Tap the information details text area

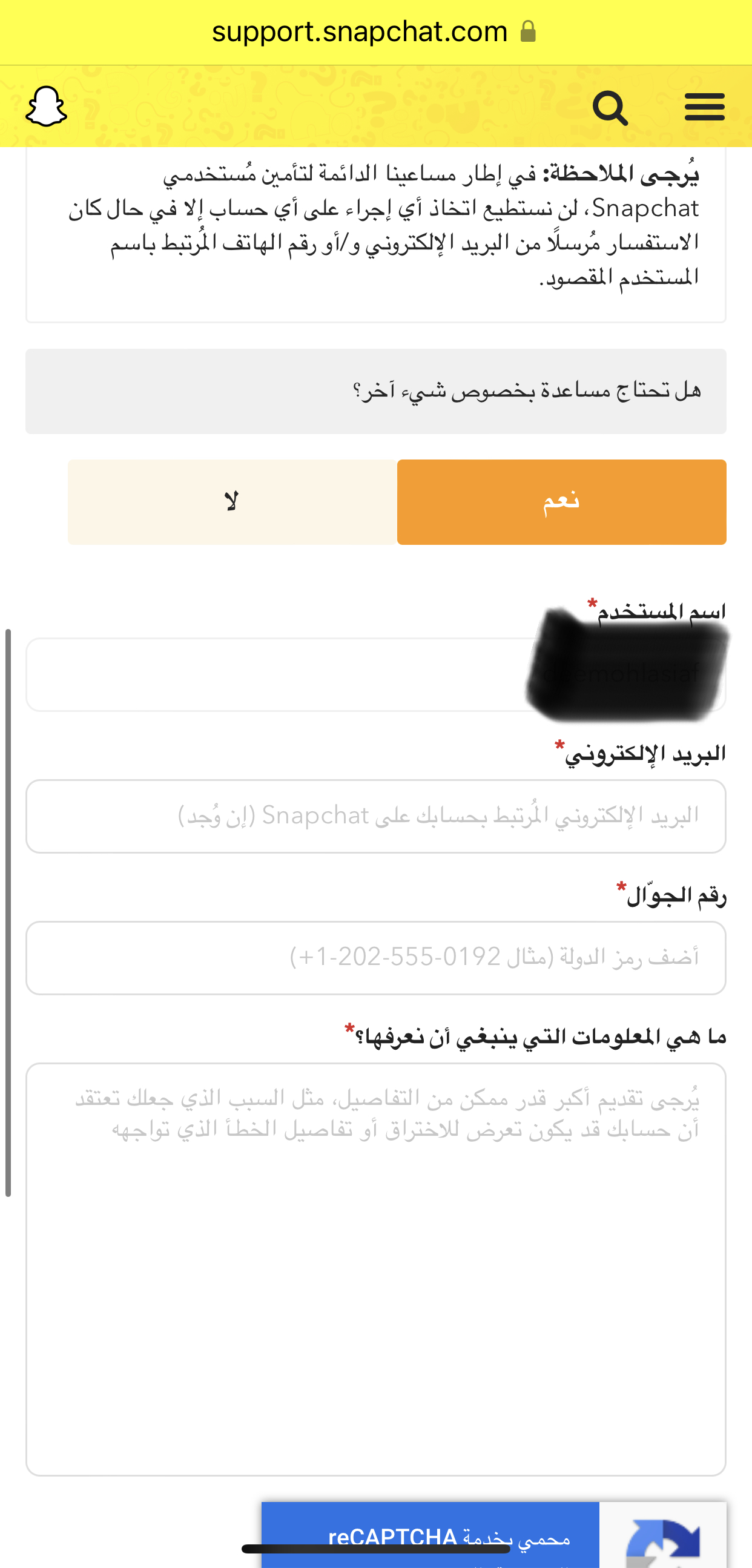pos(375,1269)
